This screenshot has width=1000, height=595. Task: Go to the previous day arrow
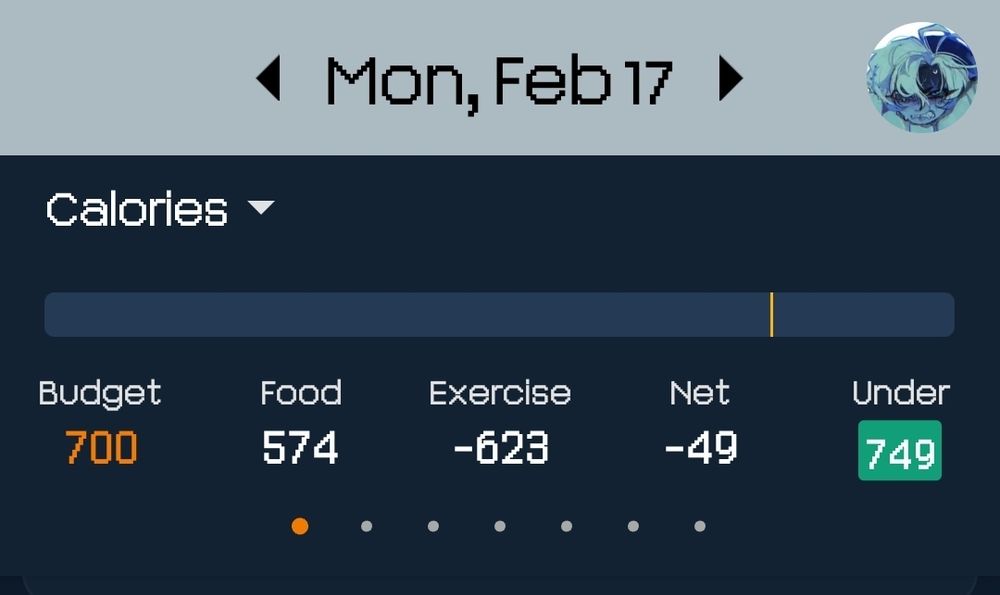pyautogui.click(x=268, y=78)
